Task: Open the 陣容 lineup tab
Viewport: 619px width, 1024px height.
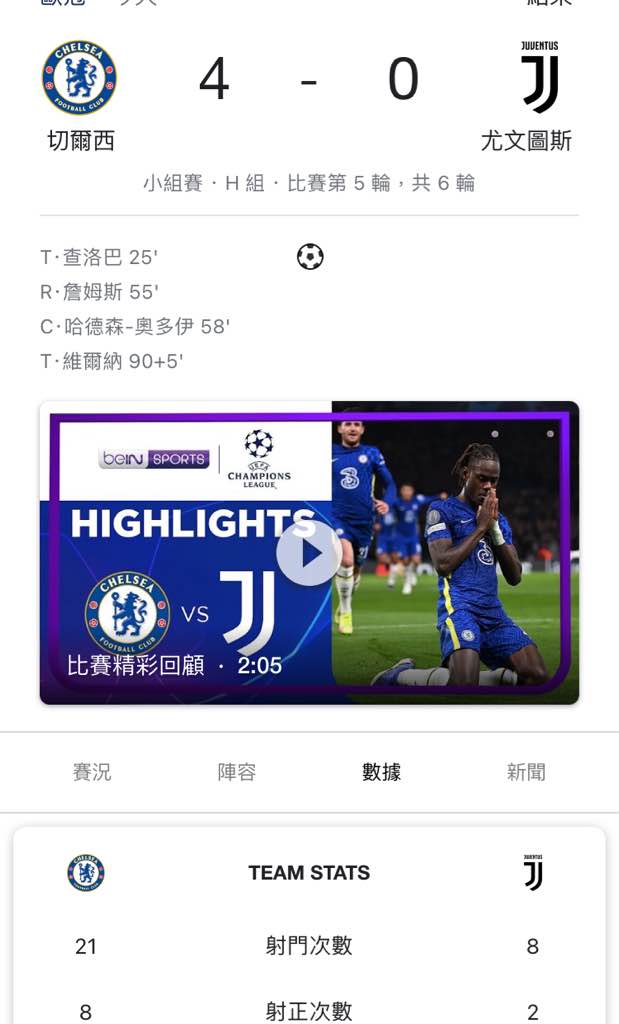Action: coord(236,772)
